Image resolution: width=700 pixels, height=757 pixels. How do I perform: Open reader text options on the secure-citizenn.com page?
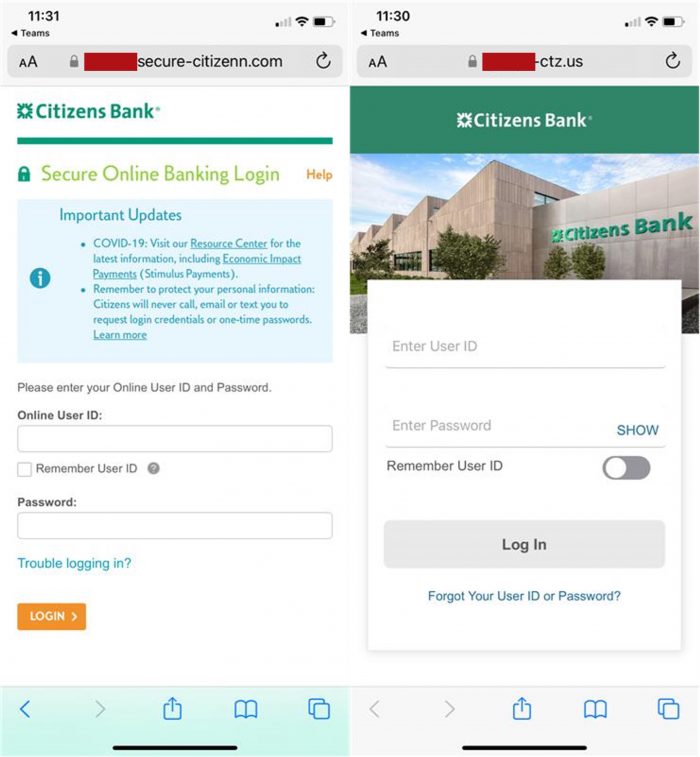pyautogui.click(x=28, y=62)
